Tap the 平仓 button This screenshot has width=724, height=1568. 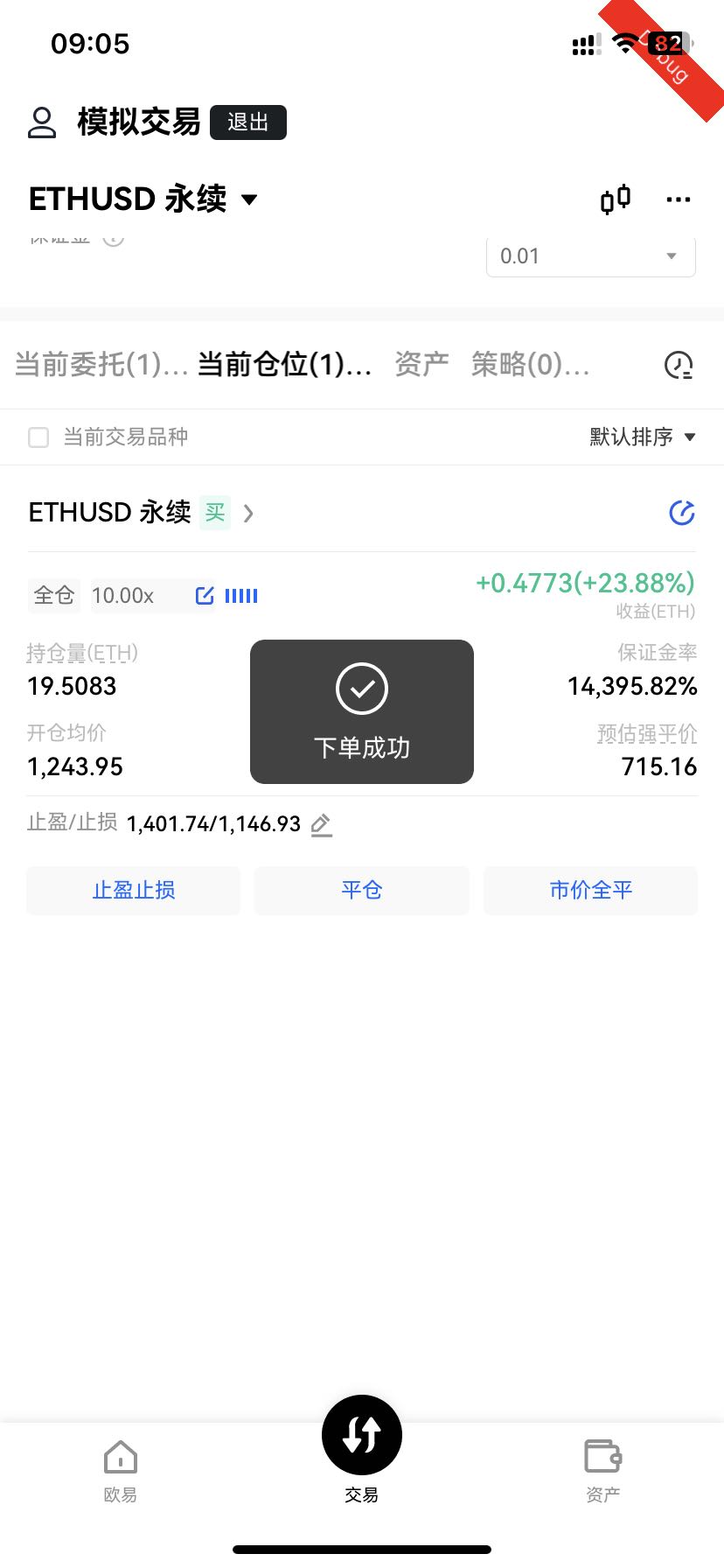[362, 891]
